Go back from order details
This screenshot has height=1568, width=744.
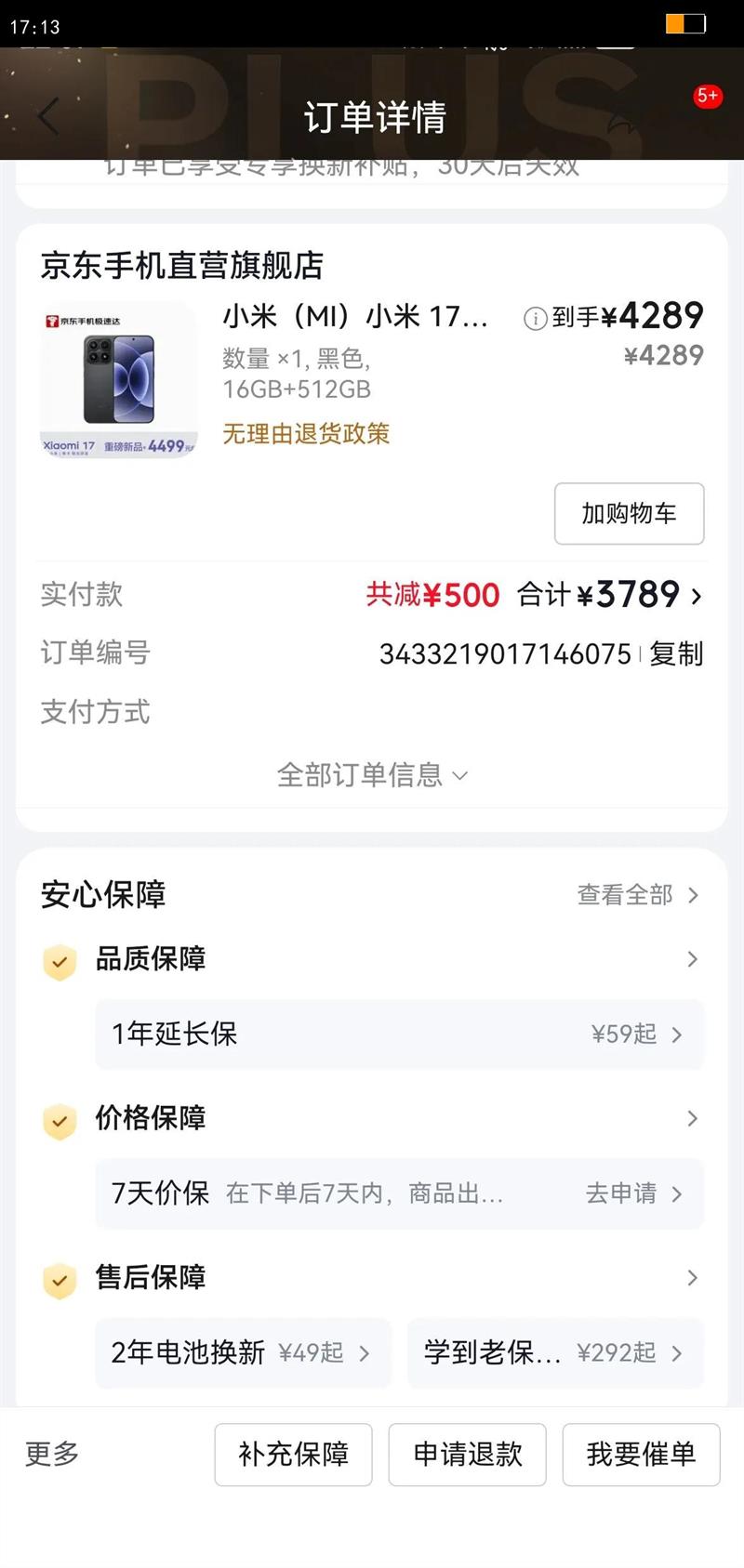[48, 117]
